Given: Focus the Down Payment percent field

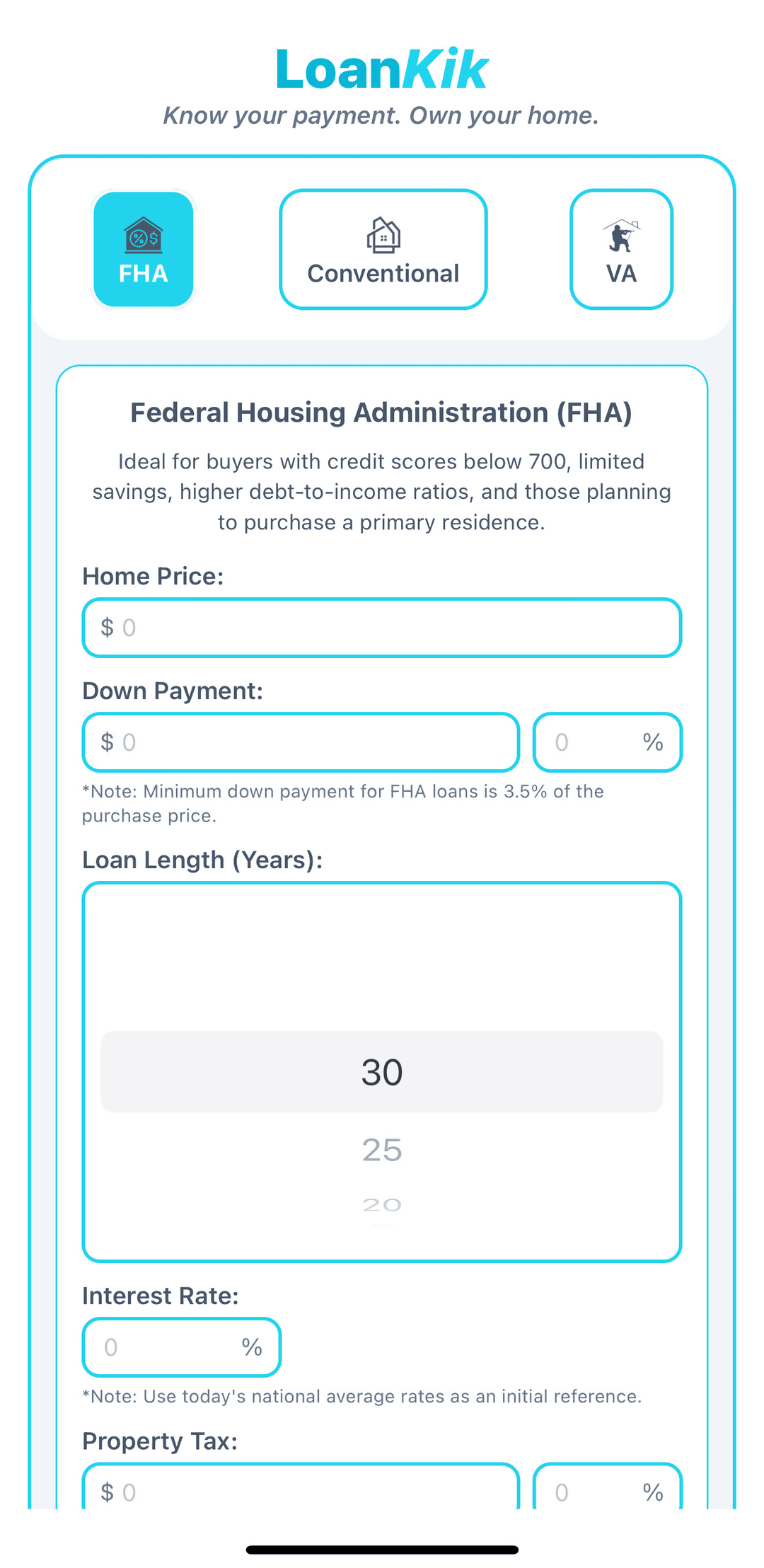Looking at the screenshot, I should point(607,742).
